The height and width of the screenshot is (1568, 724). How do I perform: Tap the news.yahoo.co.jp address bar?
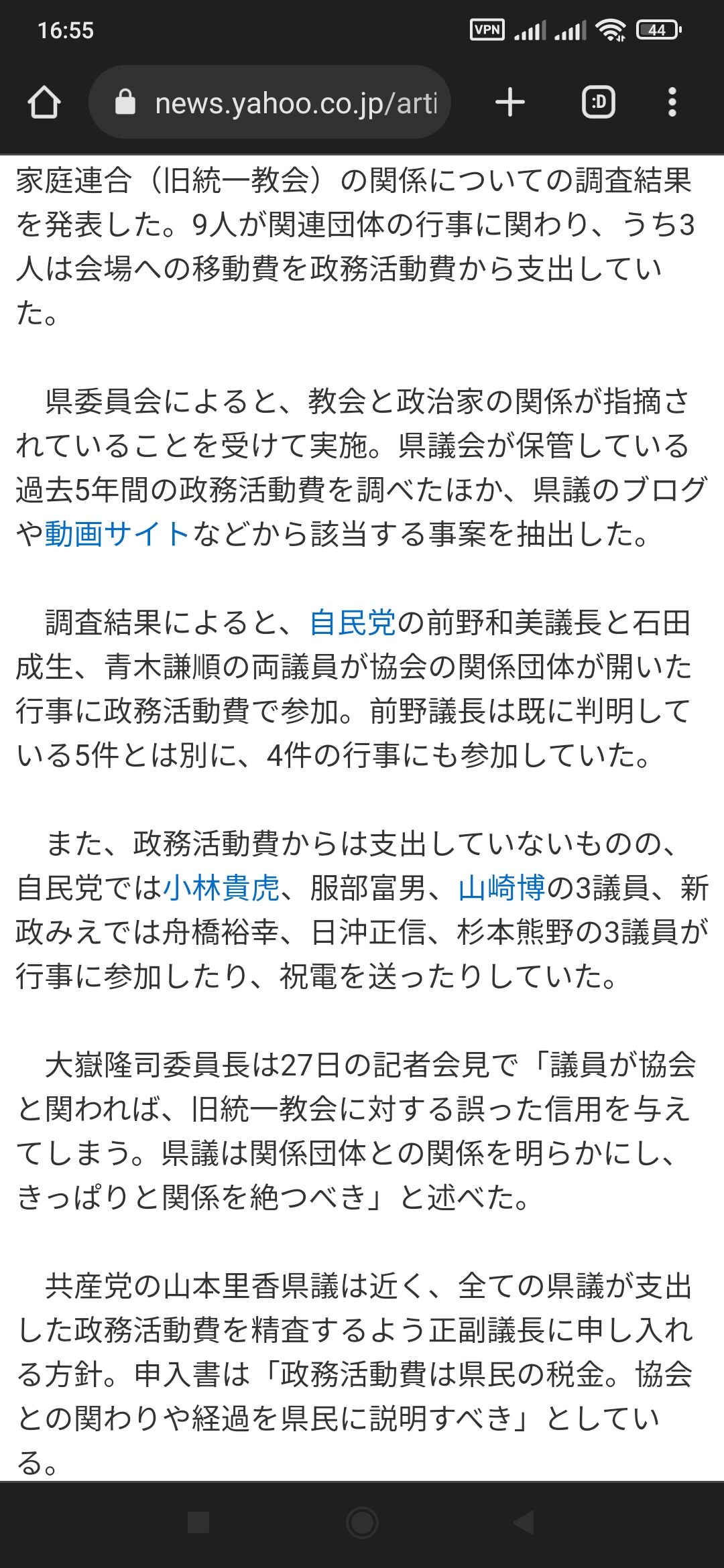pyautogui.click(x=269, y=103)
